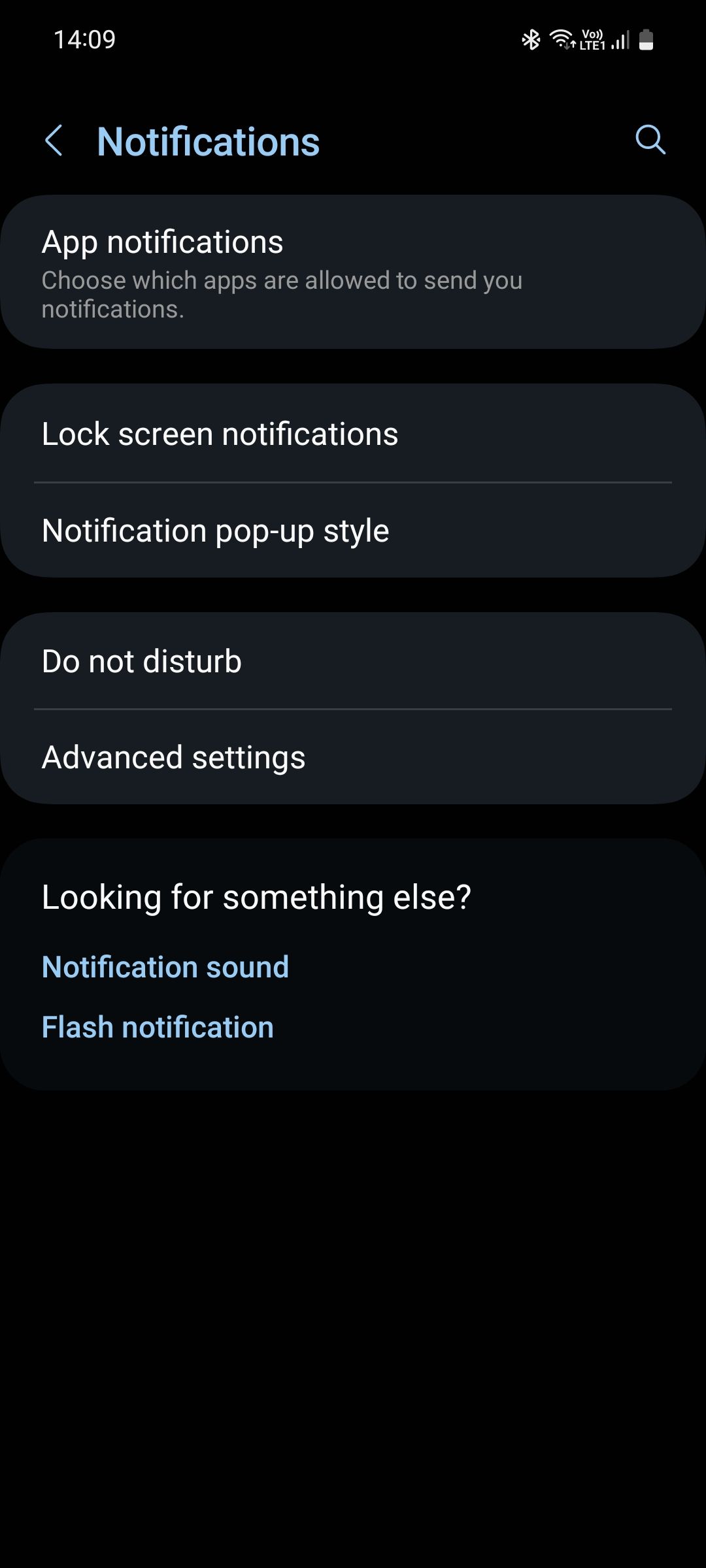Open the search icon in Notifications
706x1568 pixels.
pyautogui.click(x=650, y=139)
